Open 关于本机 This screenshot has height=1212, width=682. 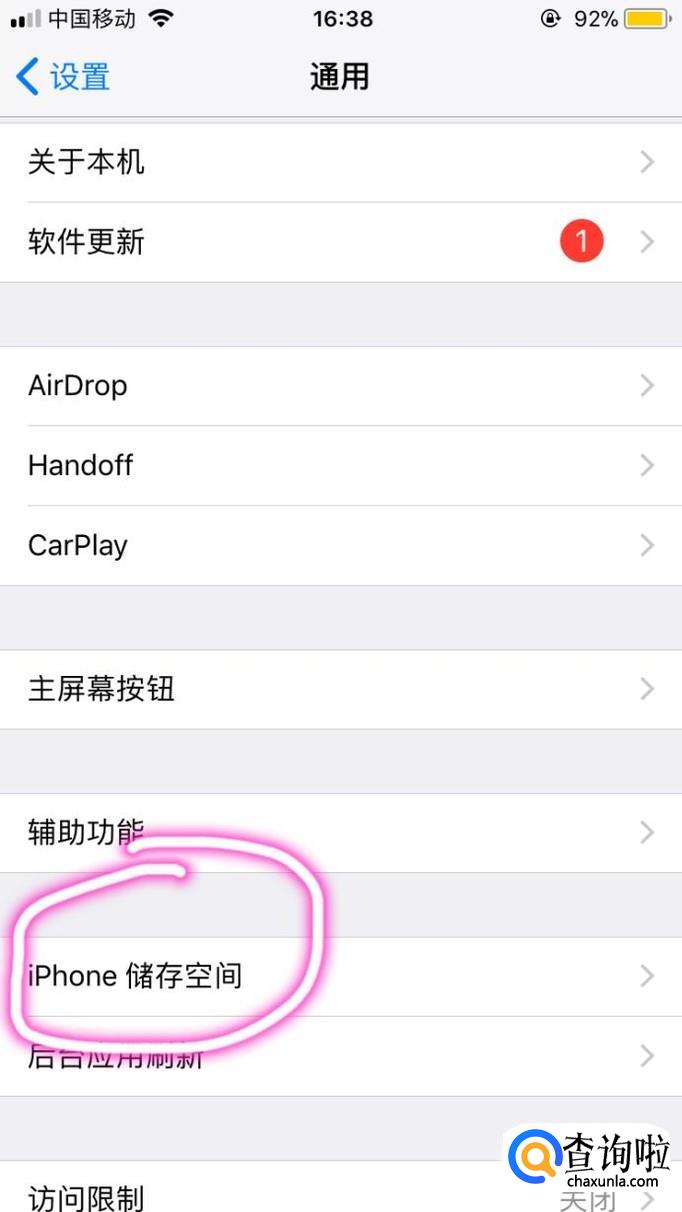point(341,162)
